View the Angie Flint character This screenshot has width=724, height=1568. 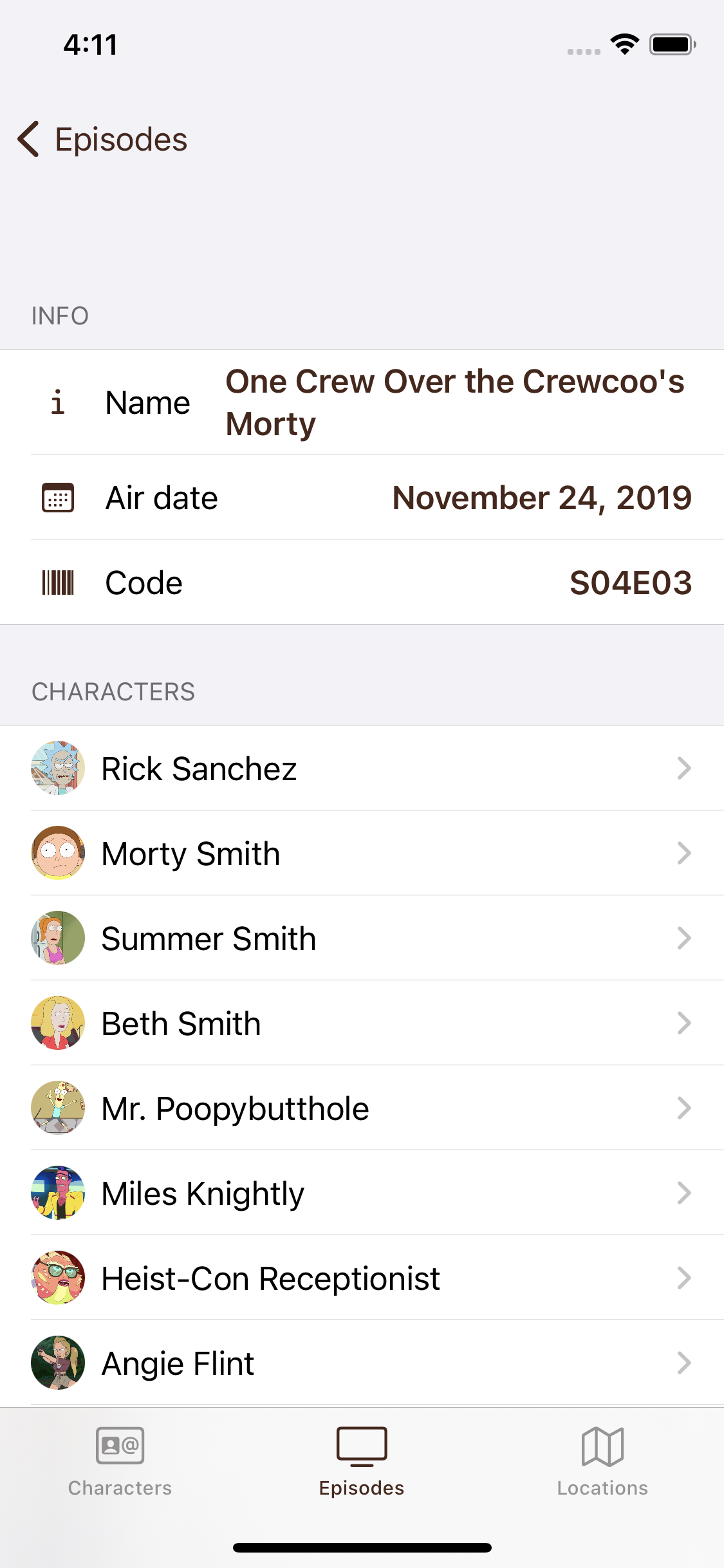coord(362,1363)
